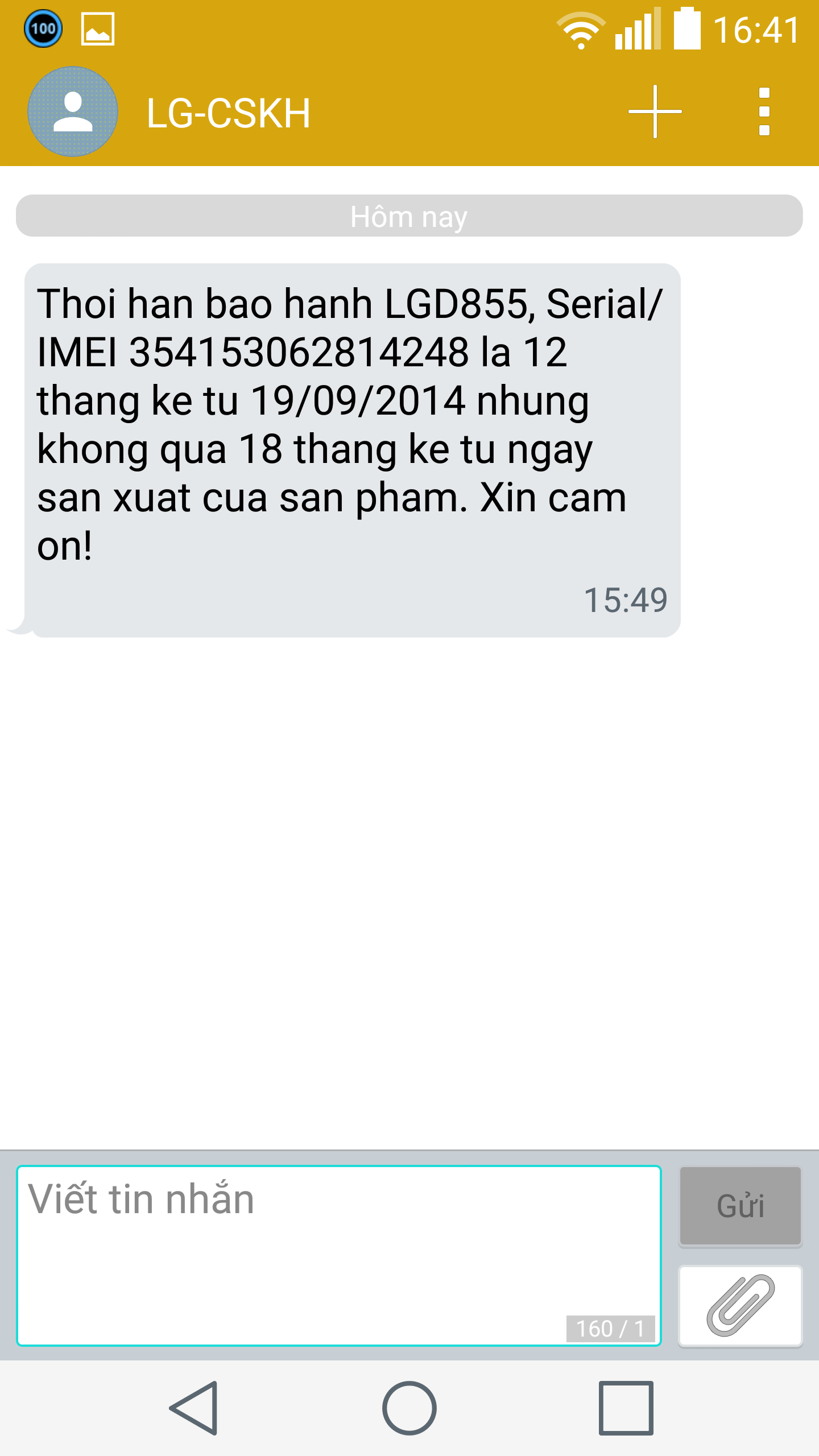Focus the Viết tin nhắn message field
This screenshot has width=819, height=1456.
pyautogui.click(x=339, y=1256)
